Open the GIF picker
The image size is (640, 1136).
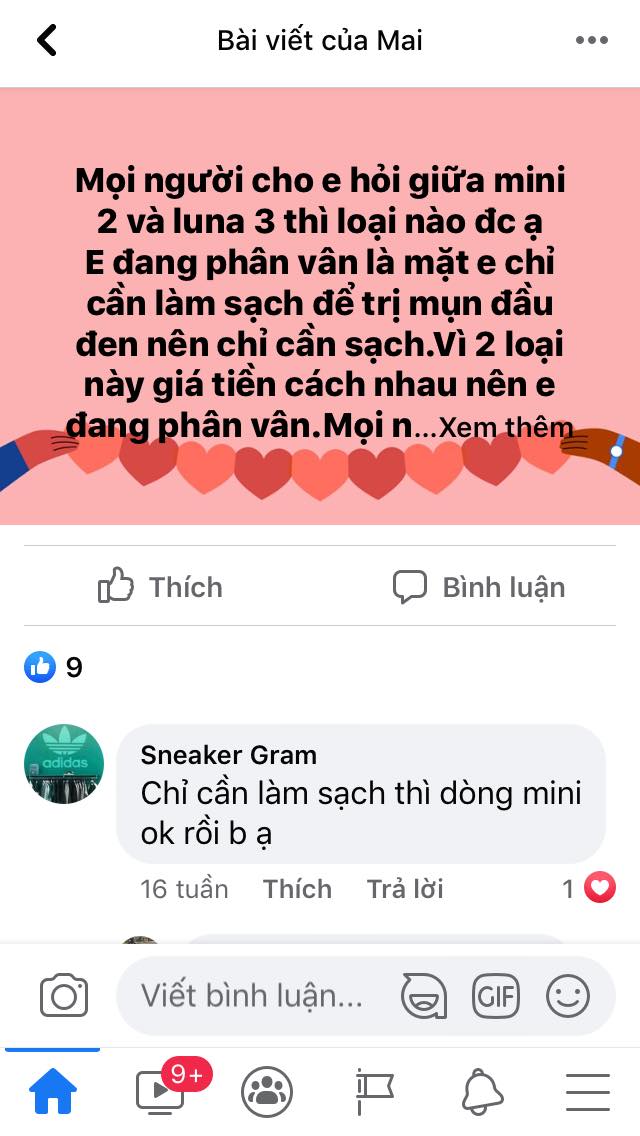496,996
